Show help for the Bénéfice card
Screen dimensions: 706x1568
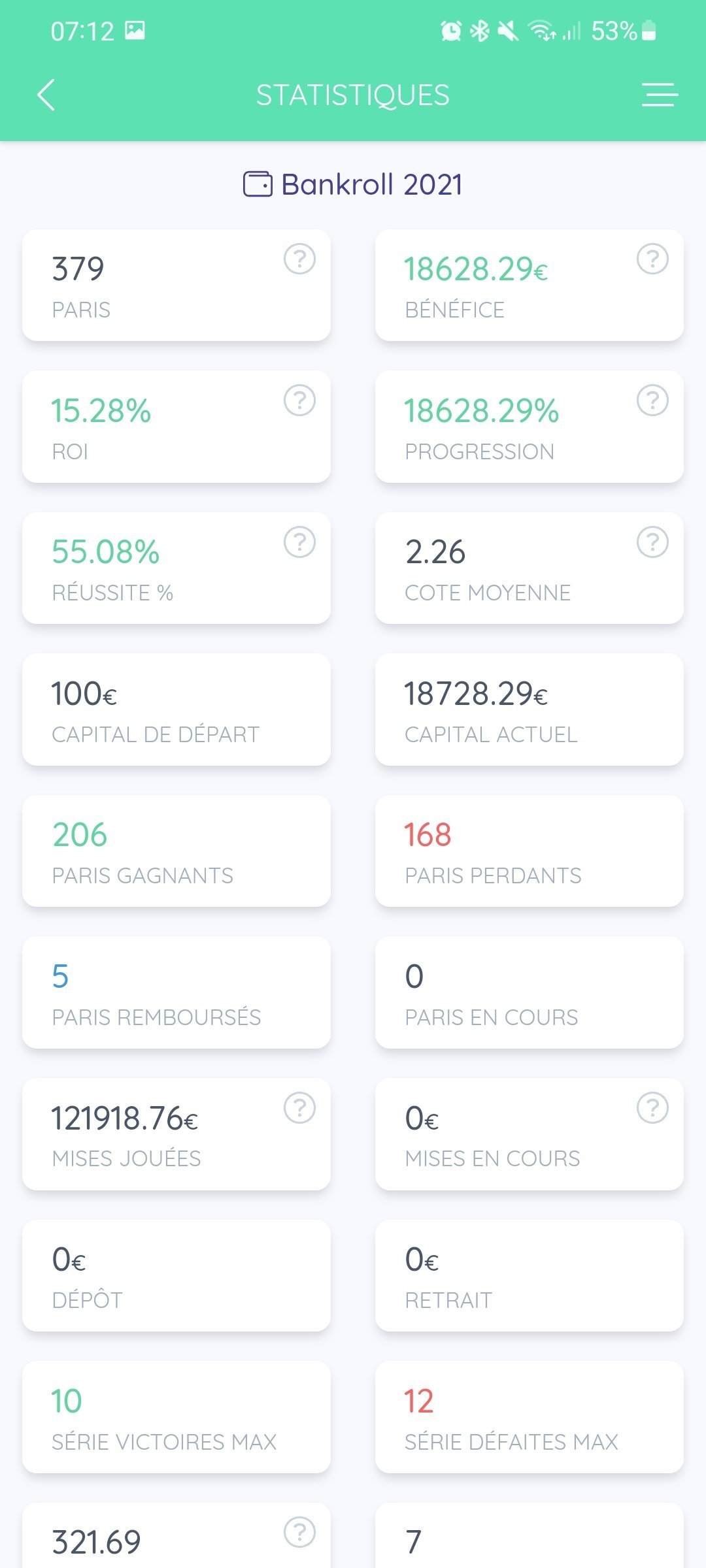pyautogui.click(x=652, y=259)
